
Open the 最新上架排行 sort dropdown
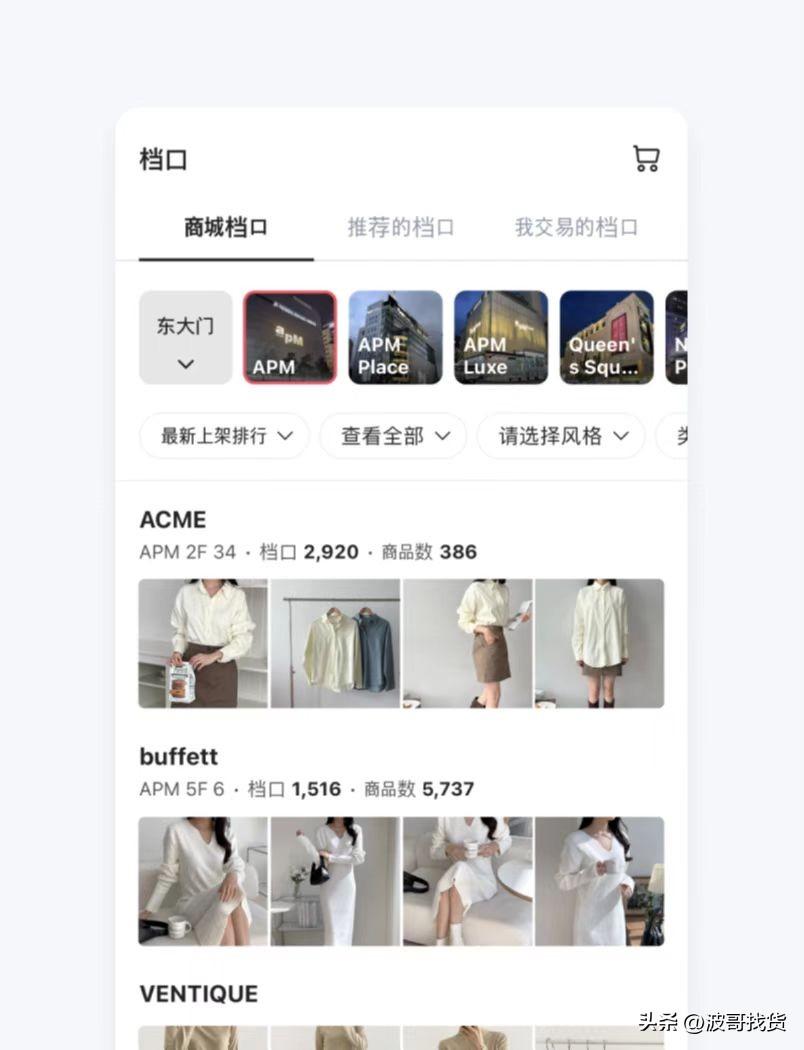pyautogui.click(x=225, y=436)
